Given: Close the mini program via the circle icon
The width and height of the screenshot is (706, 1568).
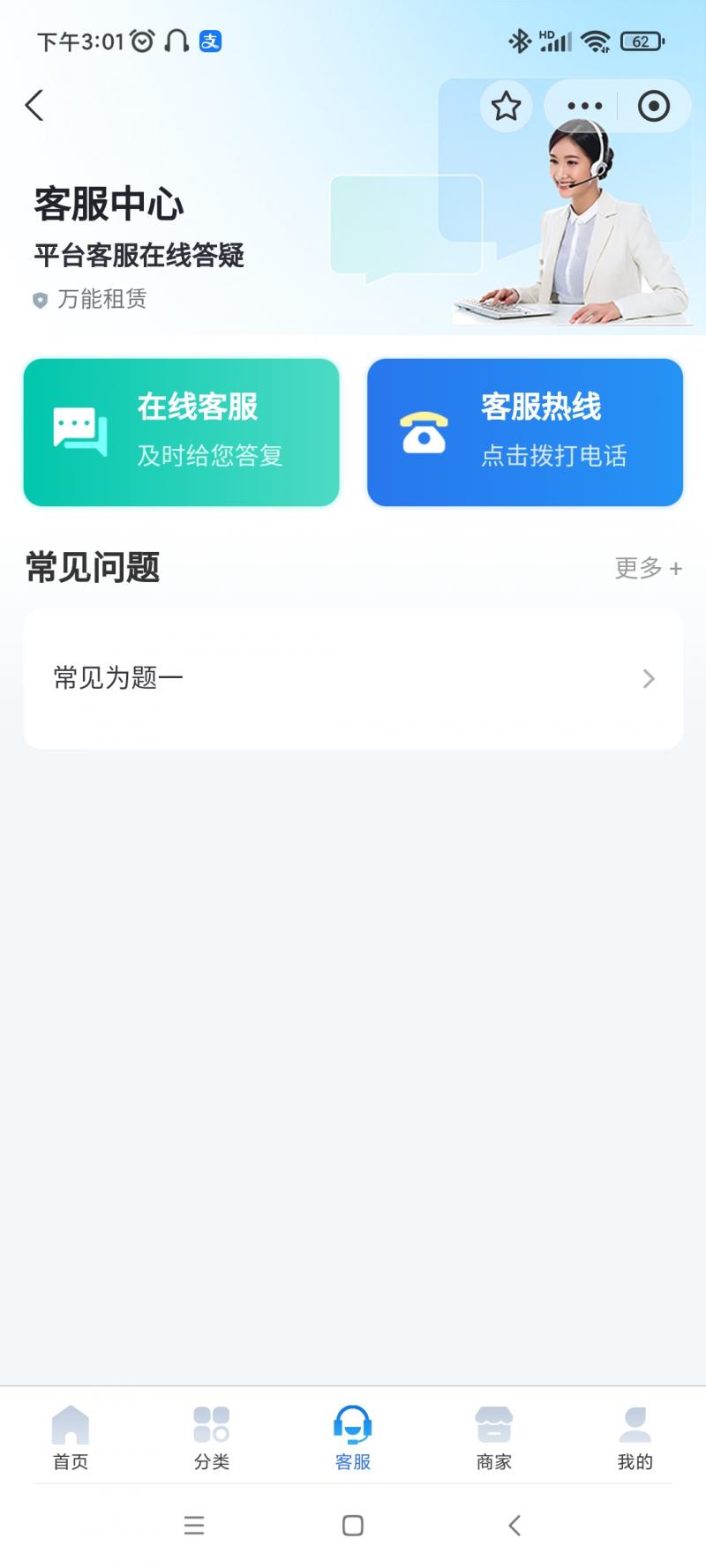Looking at the screenshot, I should (653, 107).
